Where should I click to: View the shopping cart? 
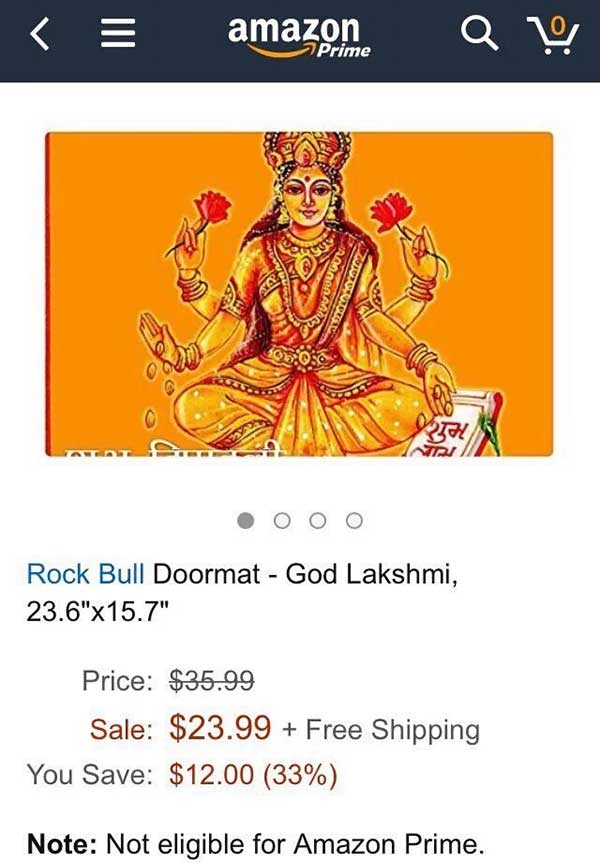pos(553,35)
